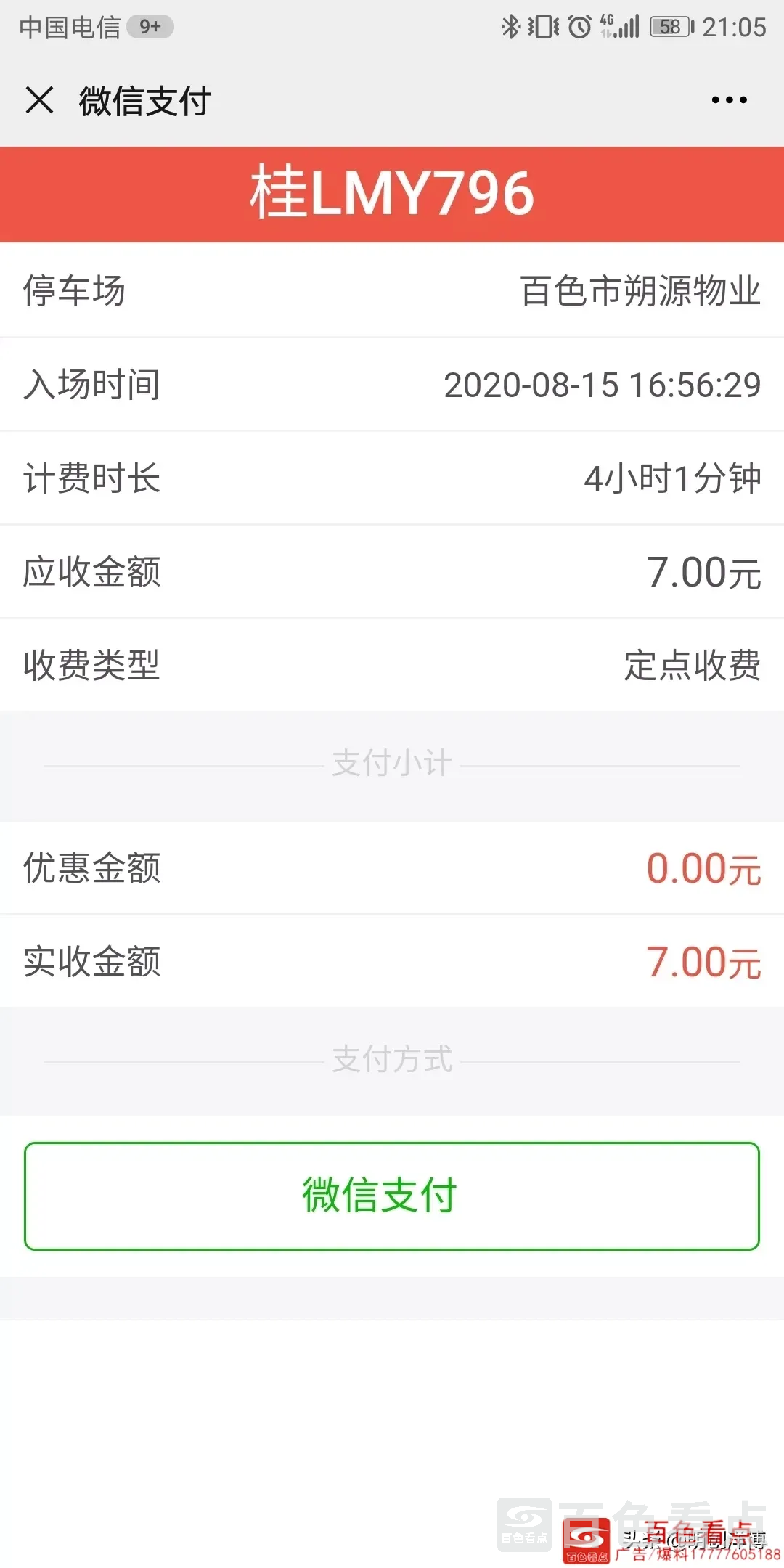Close the 微信支付 page

(39, 100)
